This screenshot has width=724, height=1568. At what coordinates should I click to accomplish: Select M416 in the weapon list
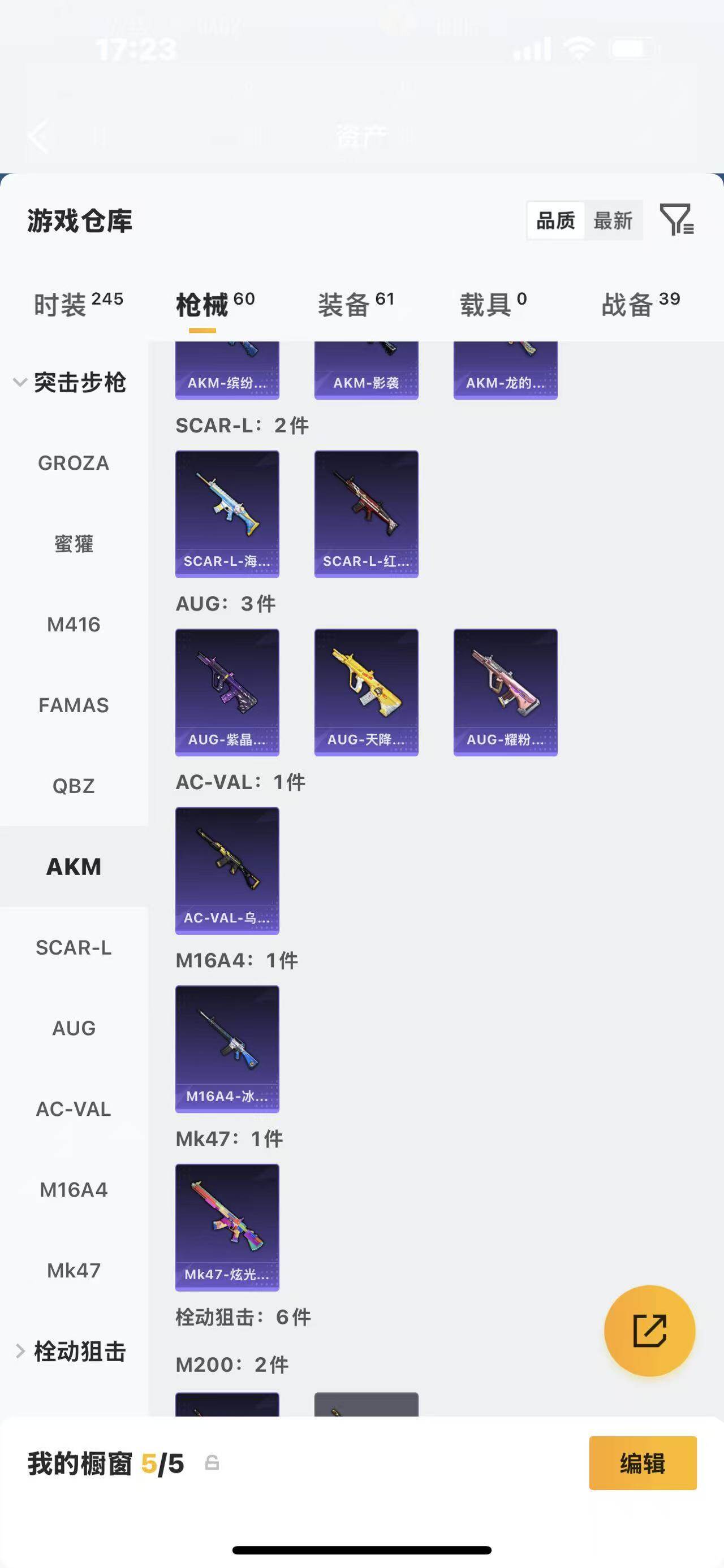(74, 625)
